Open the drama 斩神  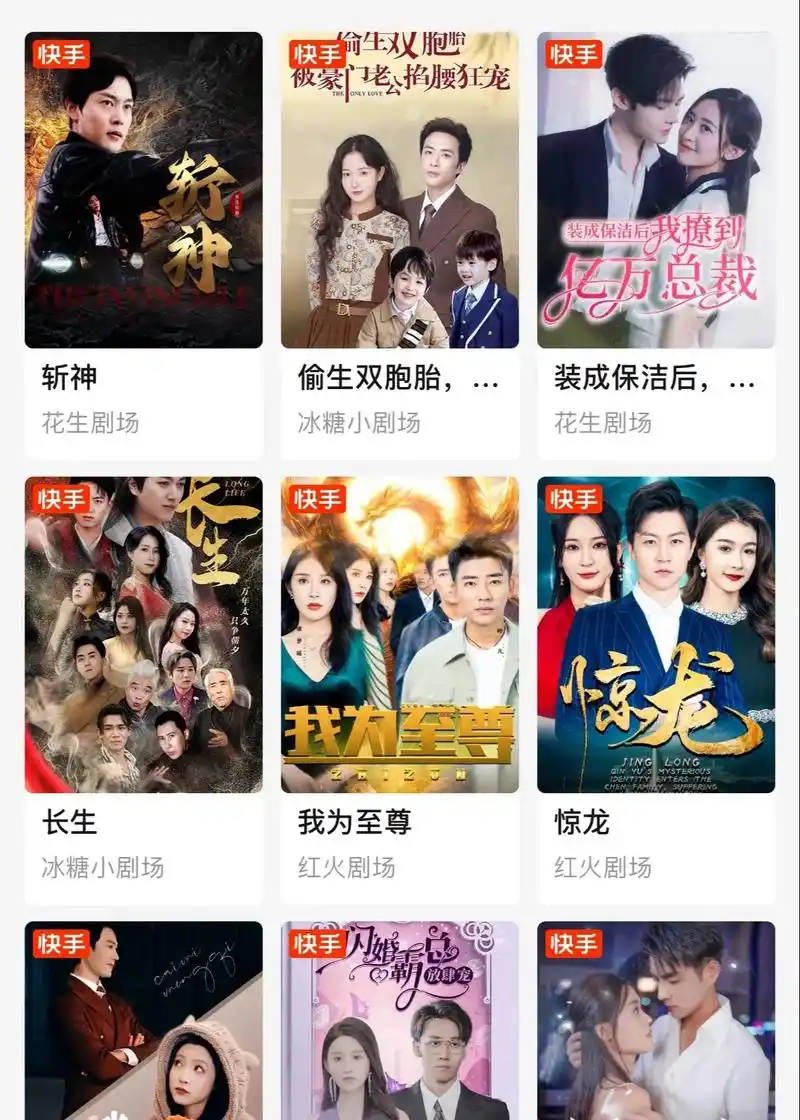(143, 190)
